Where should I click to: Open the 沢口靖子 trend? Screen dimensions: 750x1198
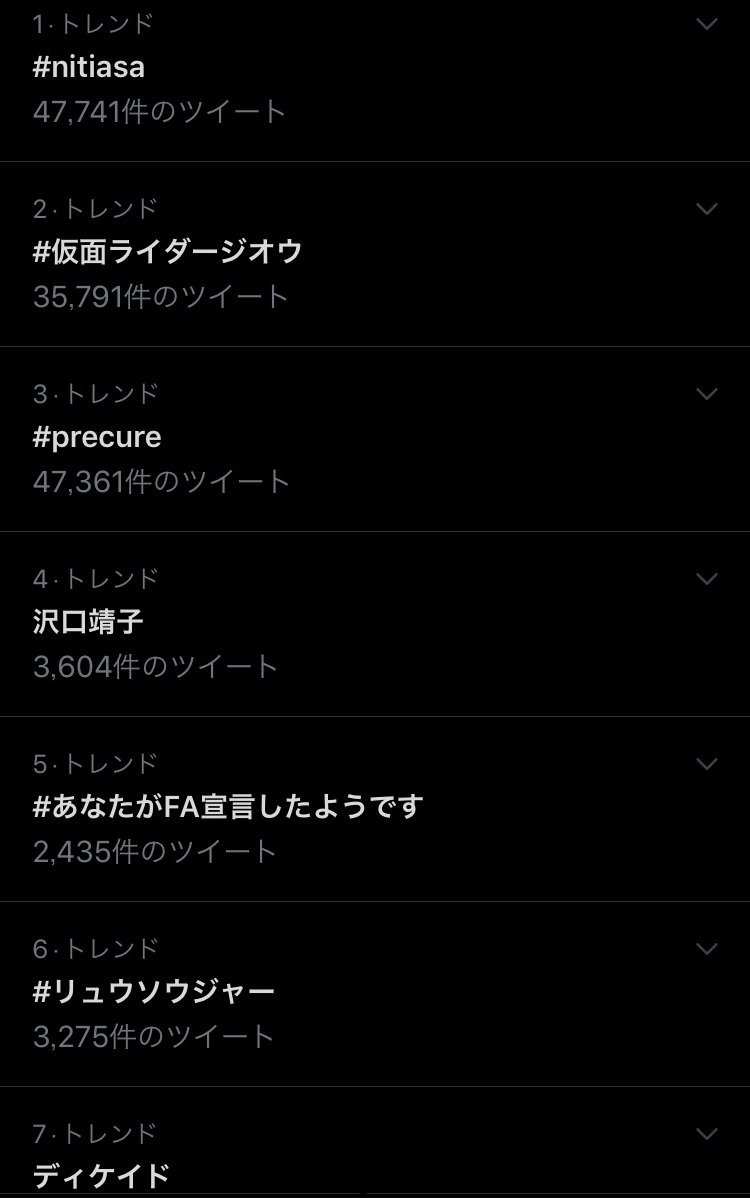coord(88,622)
